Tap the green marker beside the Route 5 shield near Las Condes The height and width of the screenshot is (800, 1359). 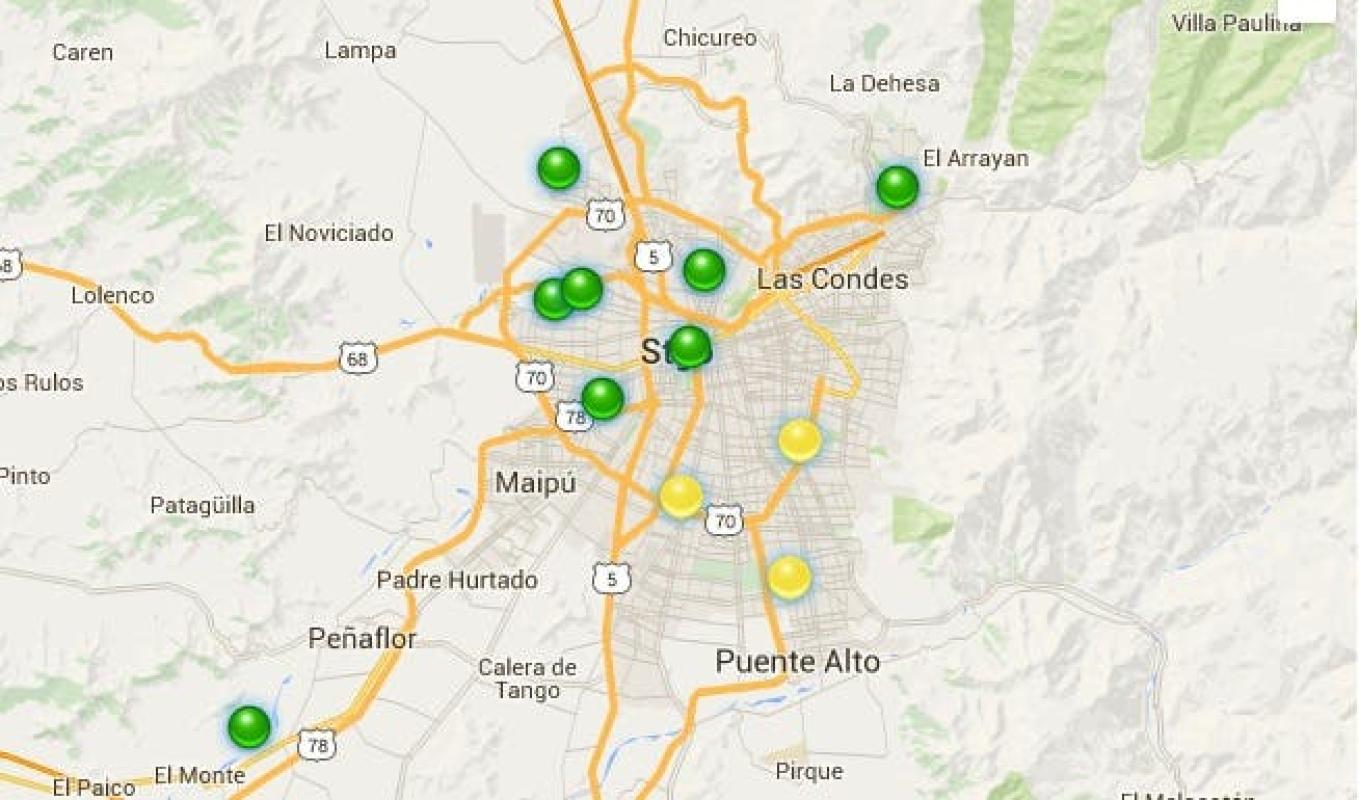point(704,270)
